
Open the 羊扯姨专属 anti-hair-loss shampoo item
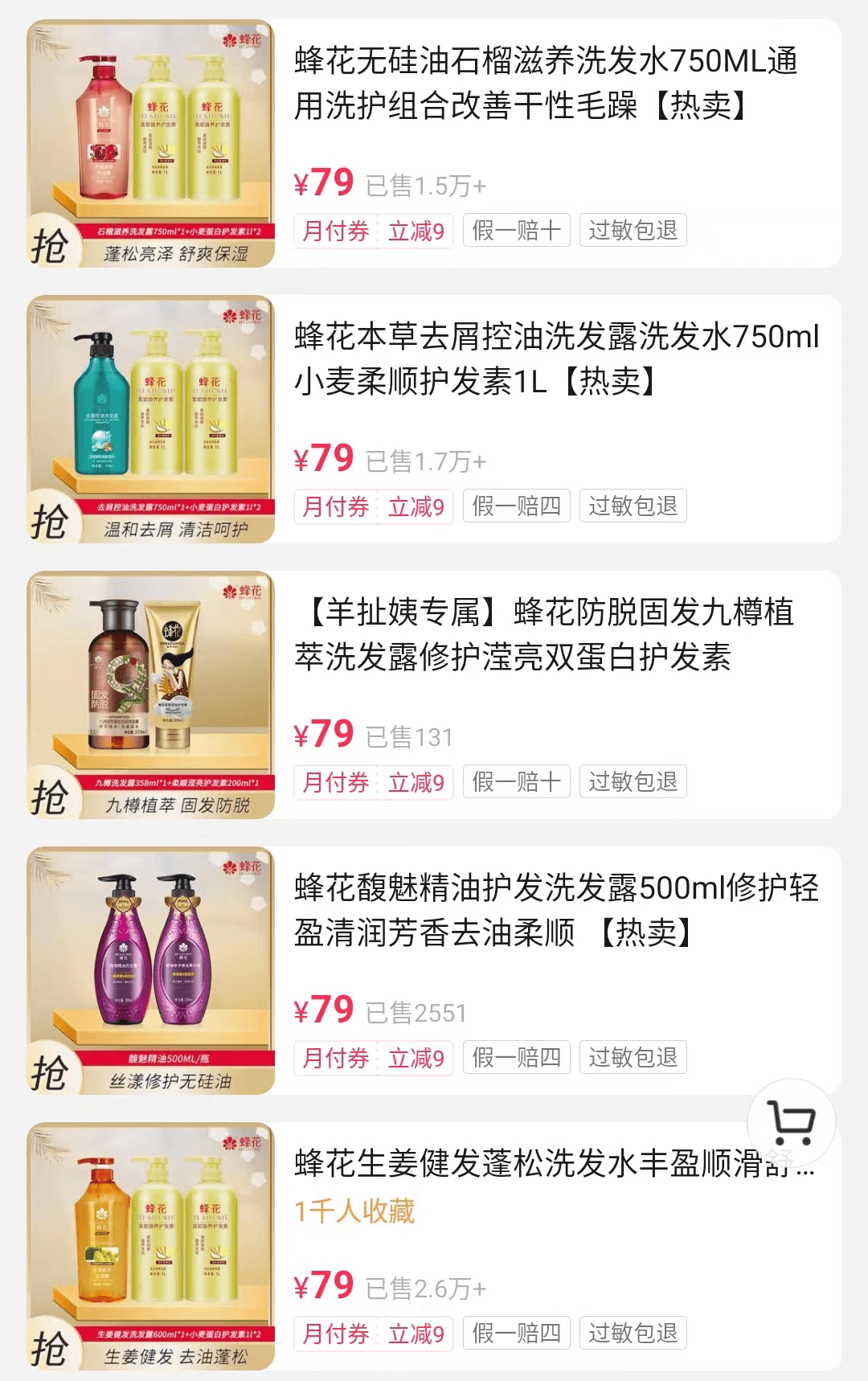click(543, 634)
